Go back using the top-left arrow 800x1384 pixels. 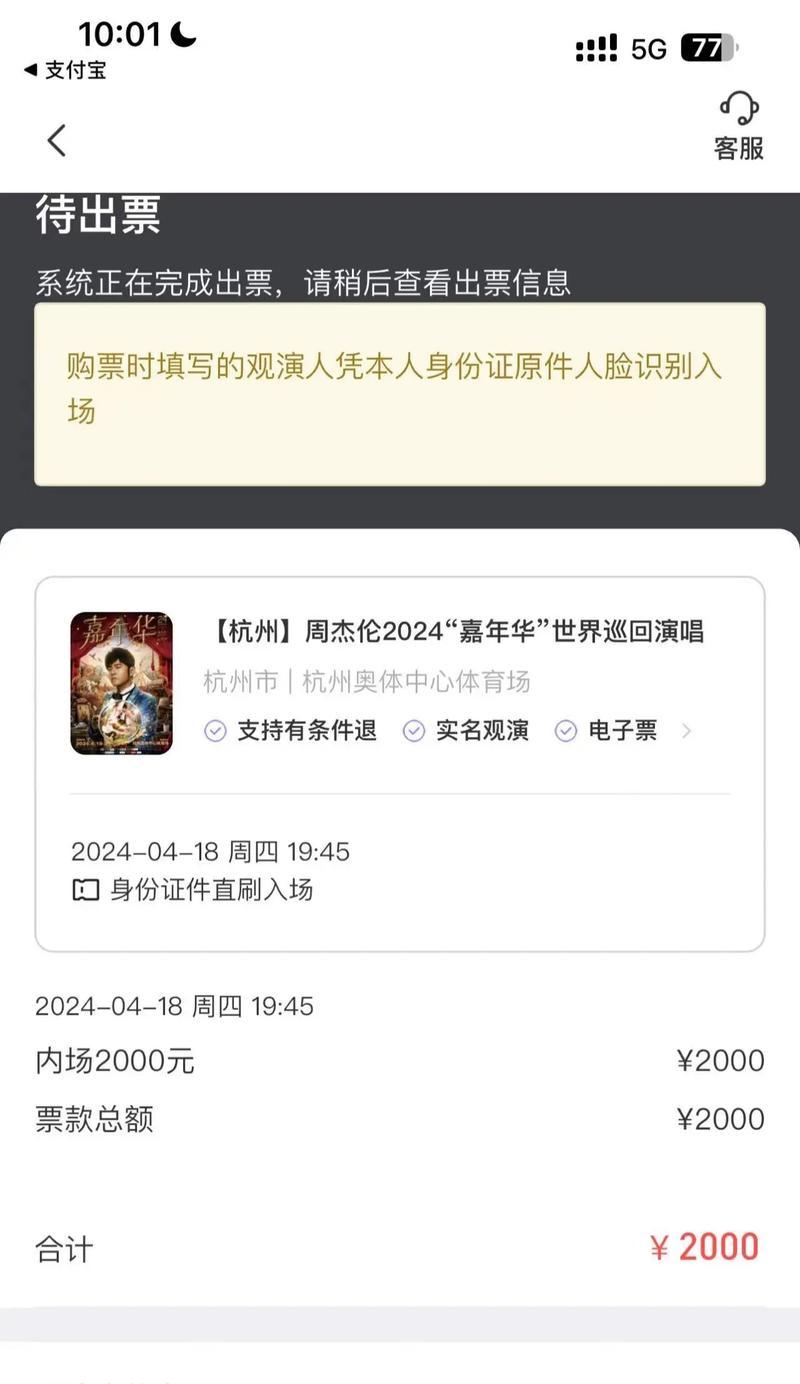[x=57, y=141]
